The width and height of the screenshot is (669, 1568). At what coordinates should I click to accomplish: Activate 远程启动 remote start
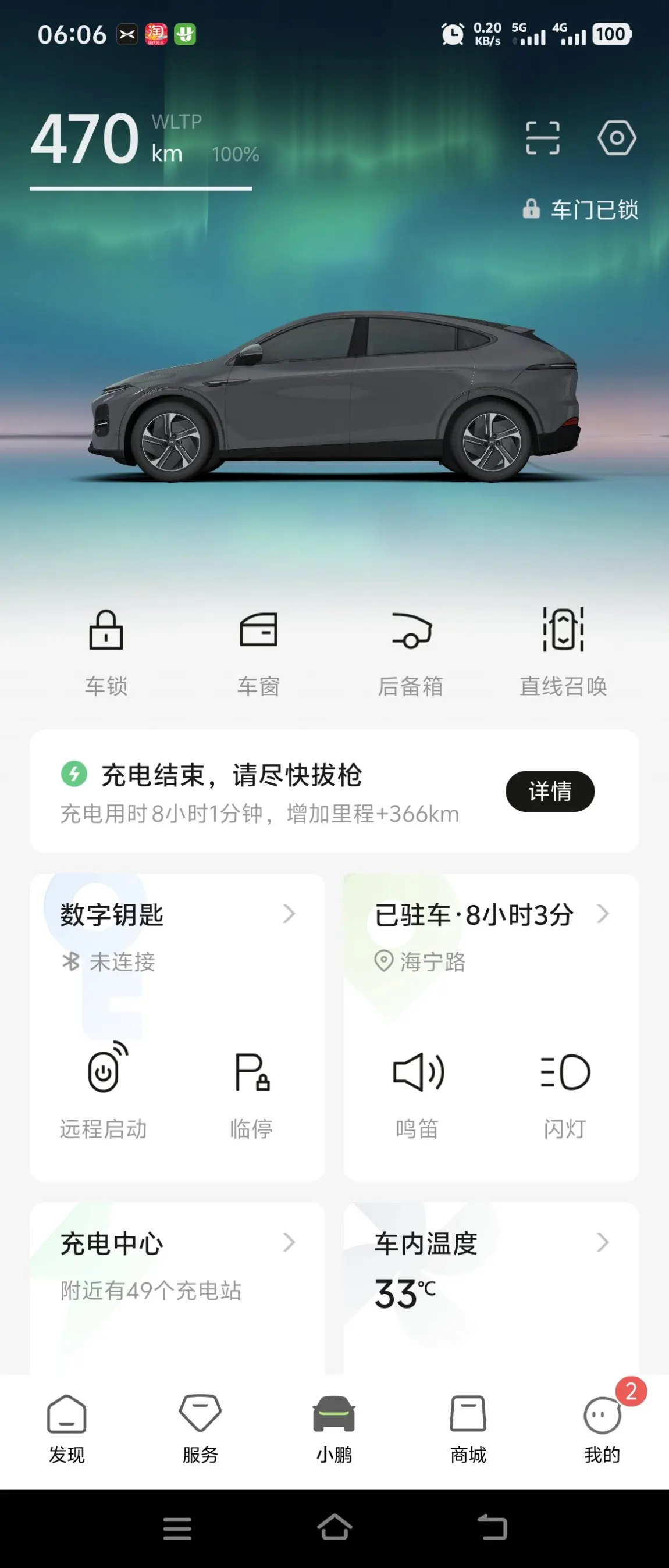(104, 1091)
